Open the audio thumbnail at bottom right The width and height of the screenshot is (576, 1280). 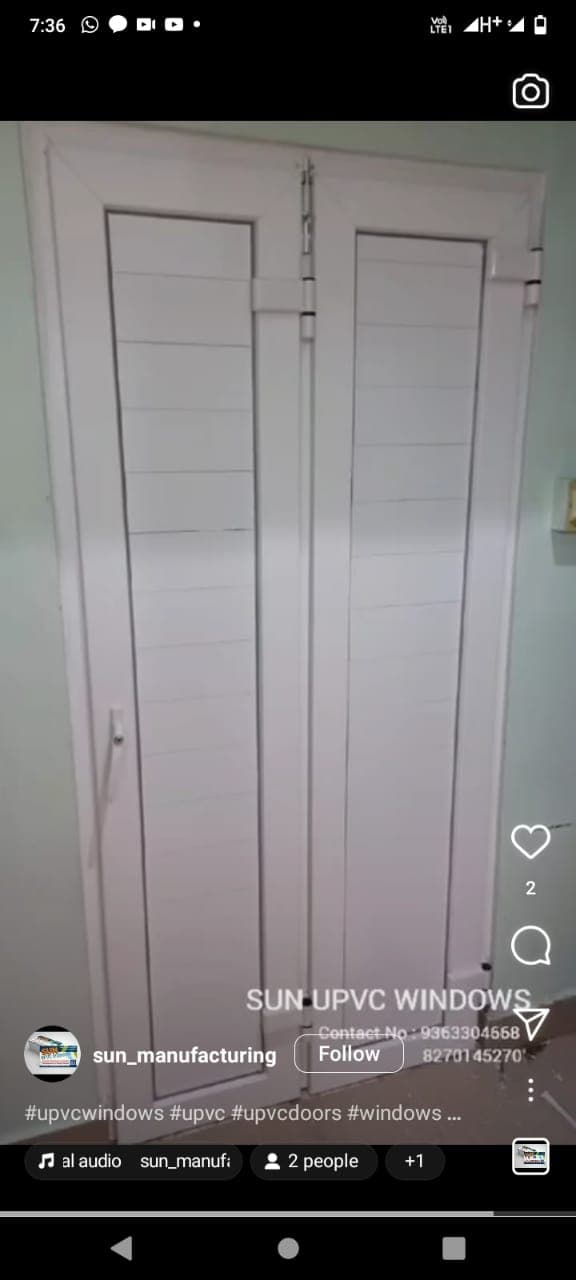531,1156
